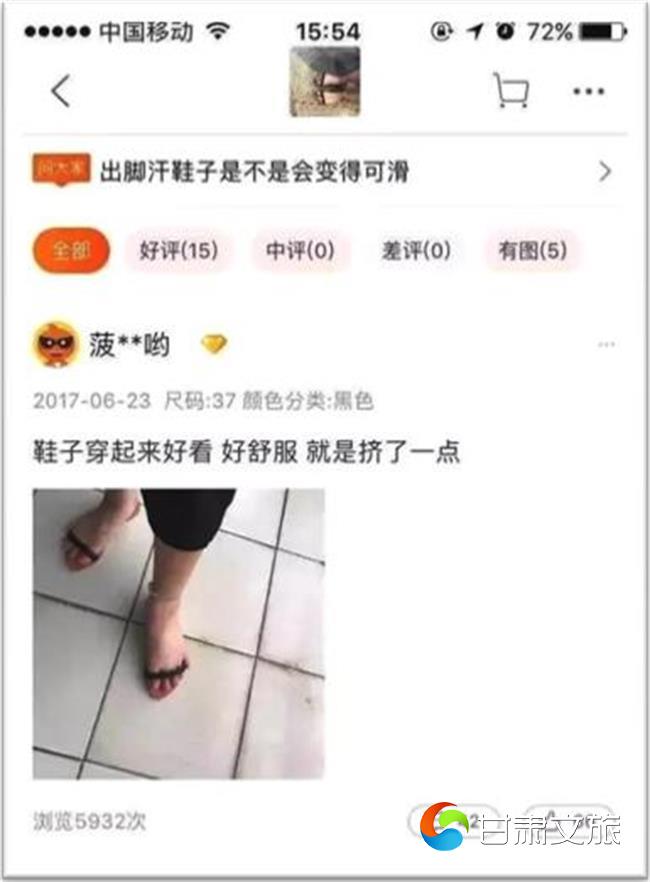Show reviews with photos 有图(5)
This screenshot has height=882, width=650.
[x=532, y=251]
